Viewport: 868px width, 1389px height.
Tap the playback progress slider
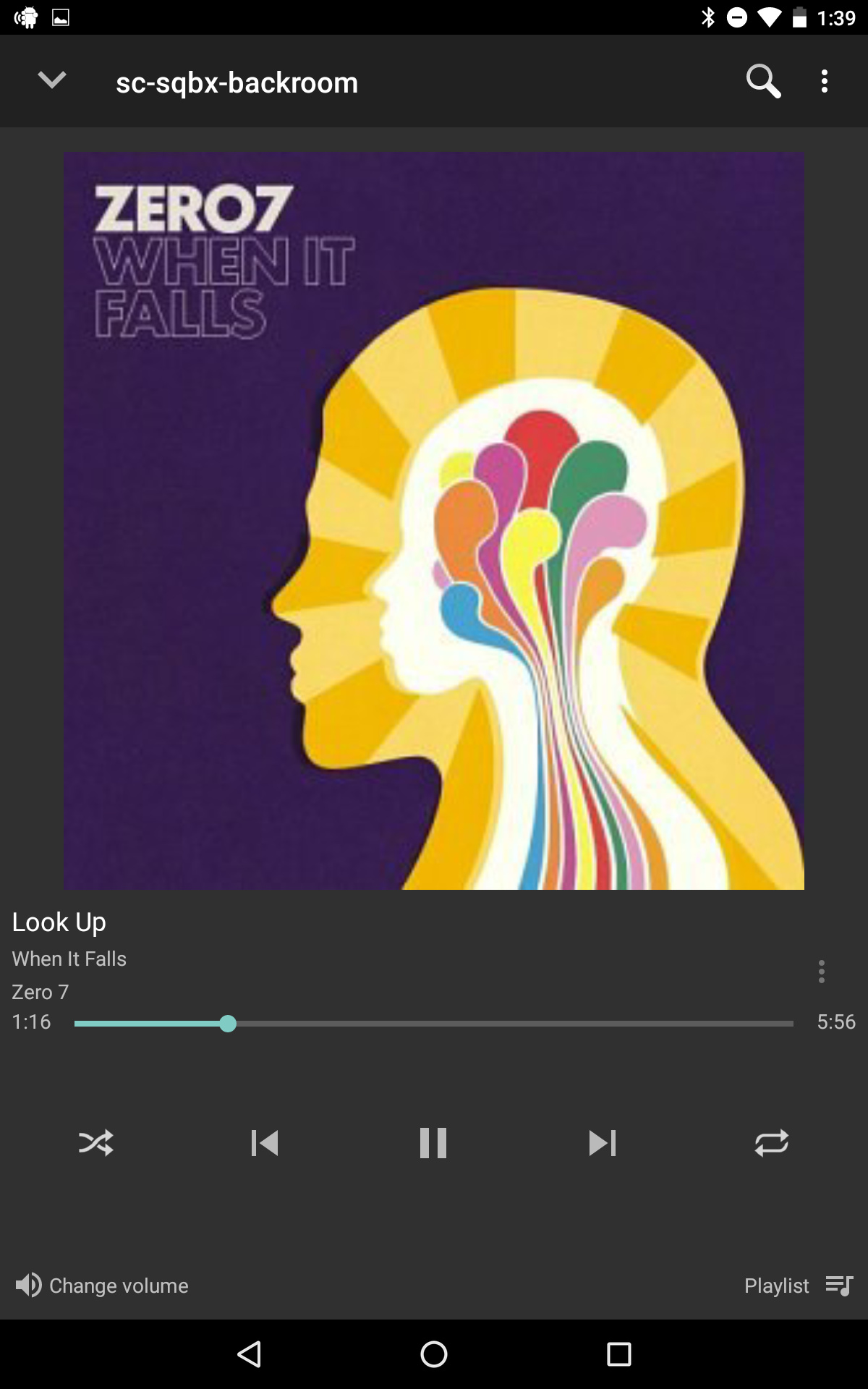(x=434, y=1024)
